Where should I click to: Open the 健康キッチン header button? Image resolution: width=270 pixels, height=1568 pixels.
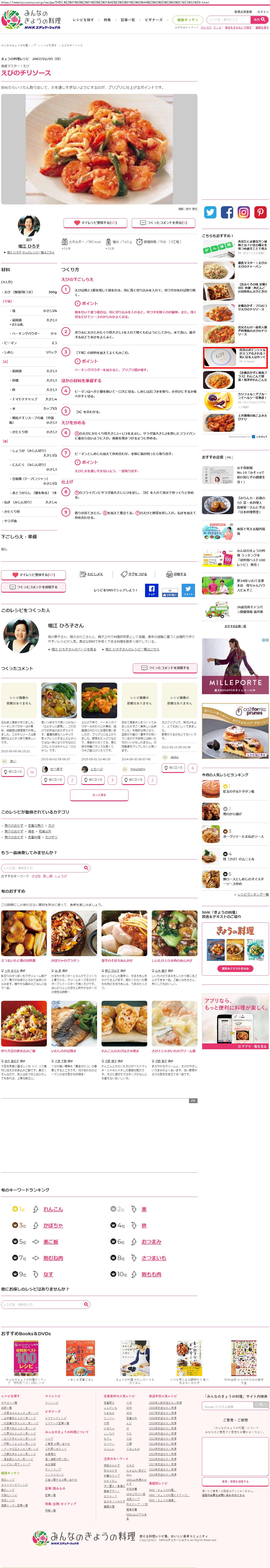tap(187, 19)
